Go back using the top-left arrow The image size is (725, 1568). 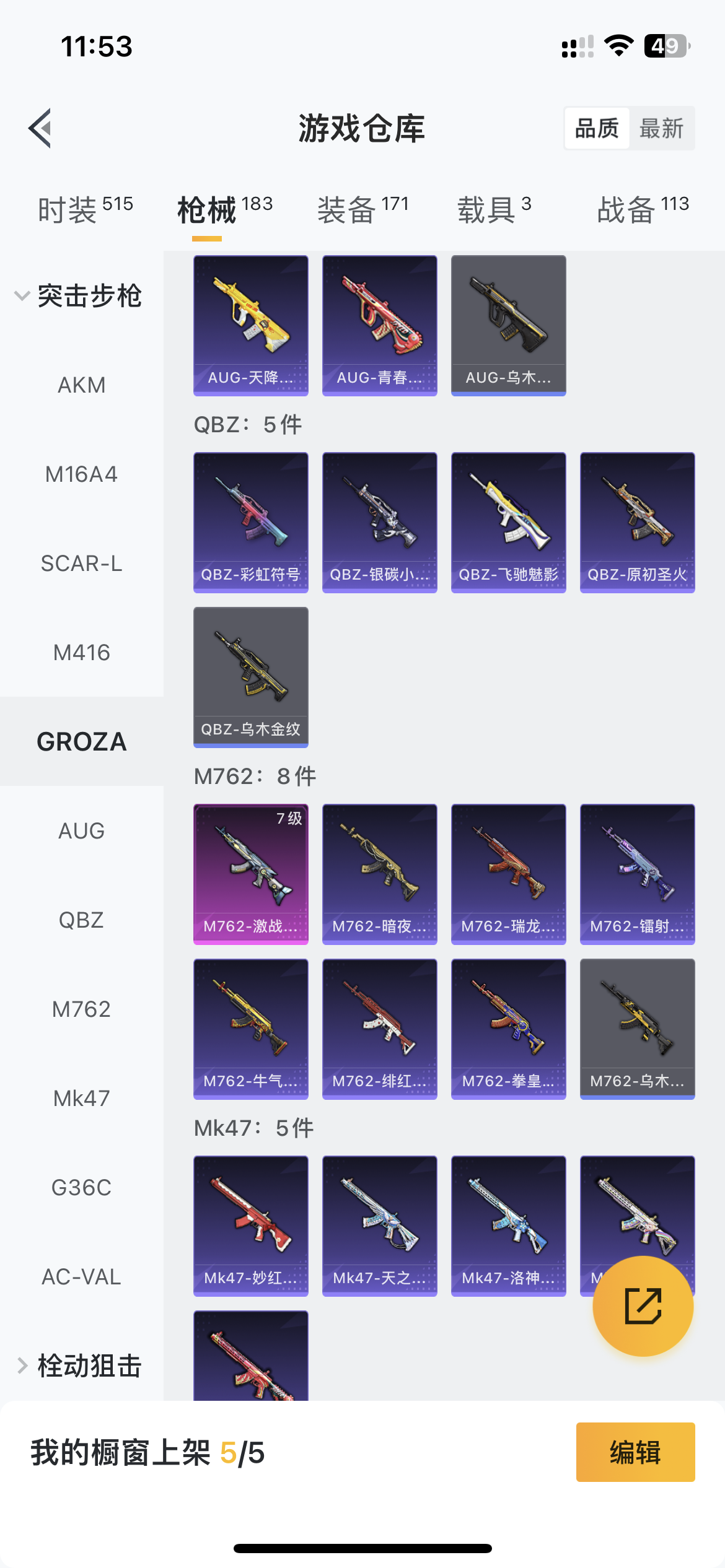pyautogui.click(x=41, y=128)
